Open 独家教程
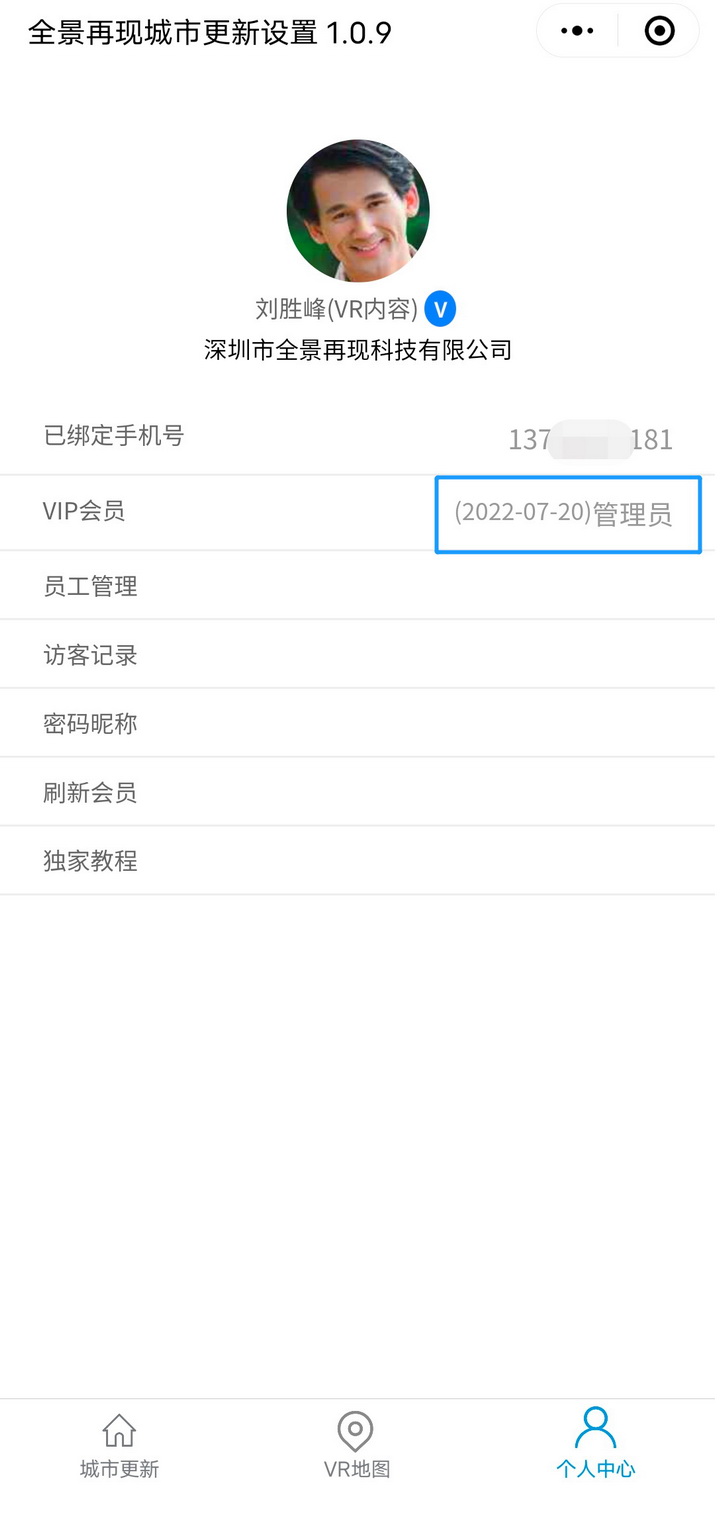 pos(360,861)
